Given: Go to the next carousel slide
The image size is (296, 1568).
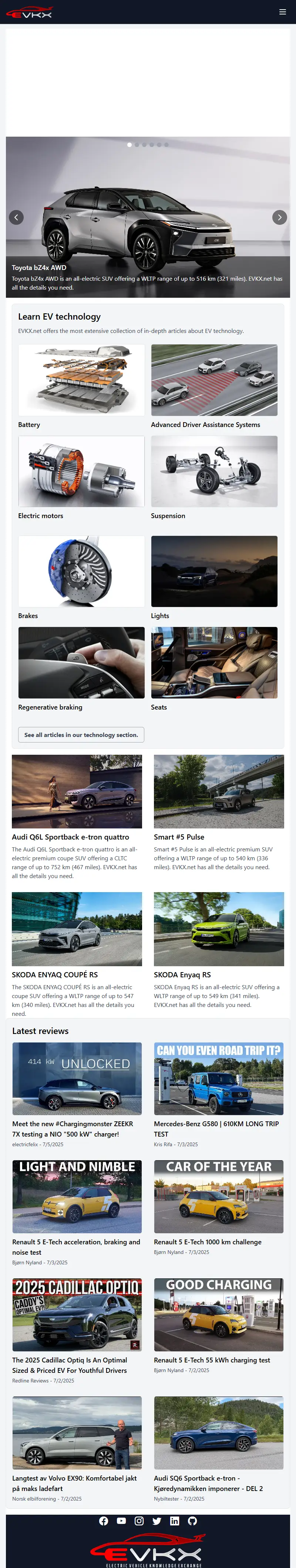Looking at the screenshot, I should click(279, 217).
